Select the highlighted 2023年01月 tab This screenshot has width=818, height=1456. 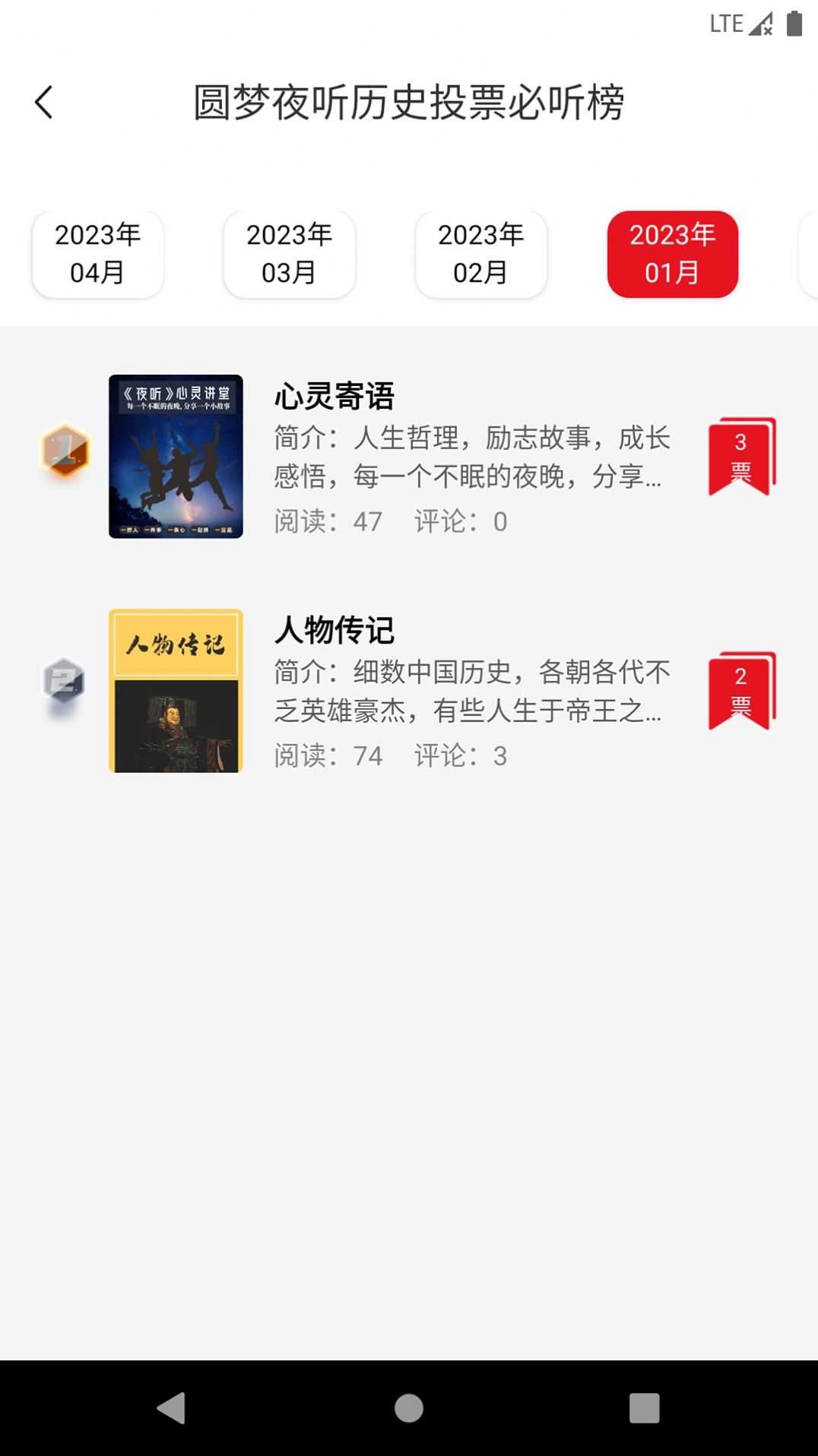(x=672, y=254)
